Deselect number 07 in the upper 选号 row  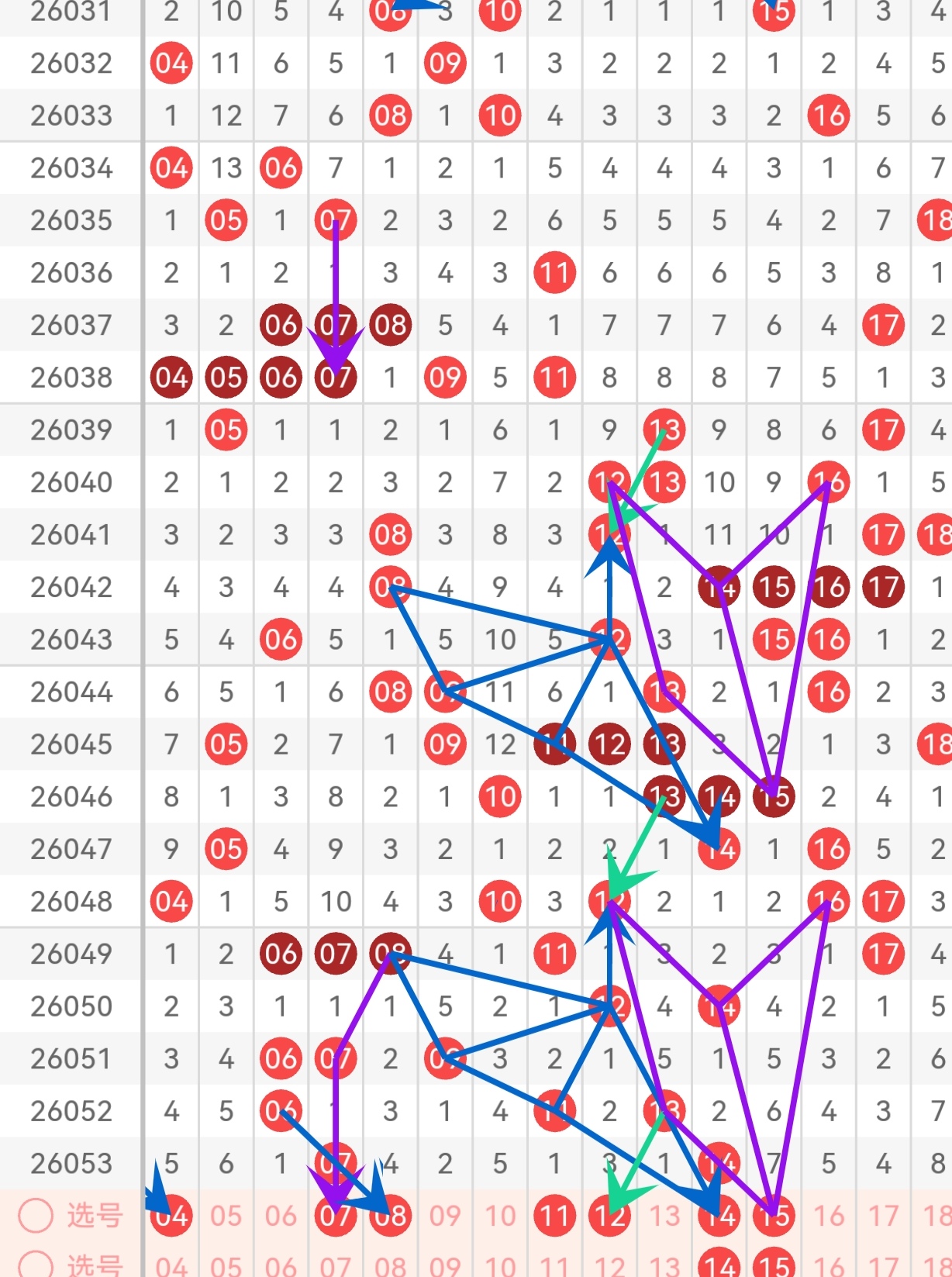pos(336,1216)
